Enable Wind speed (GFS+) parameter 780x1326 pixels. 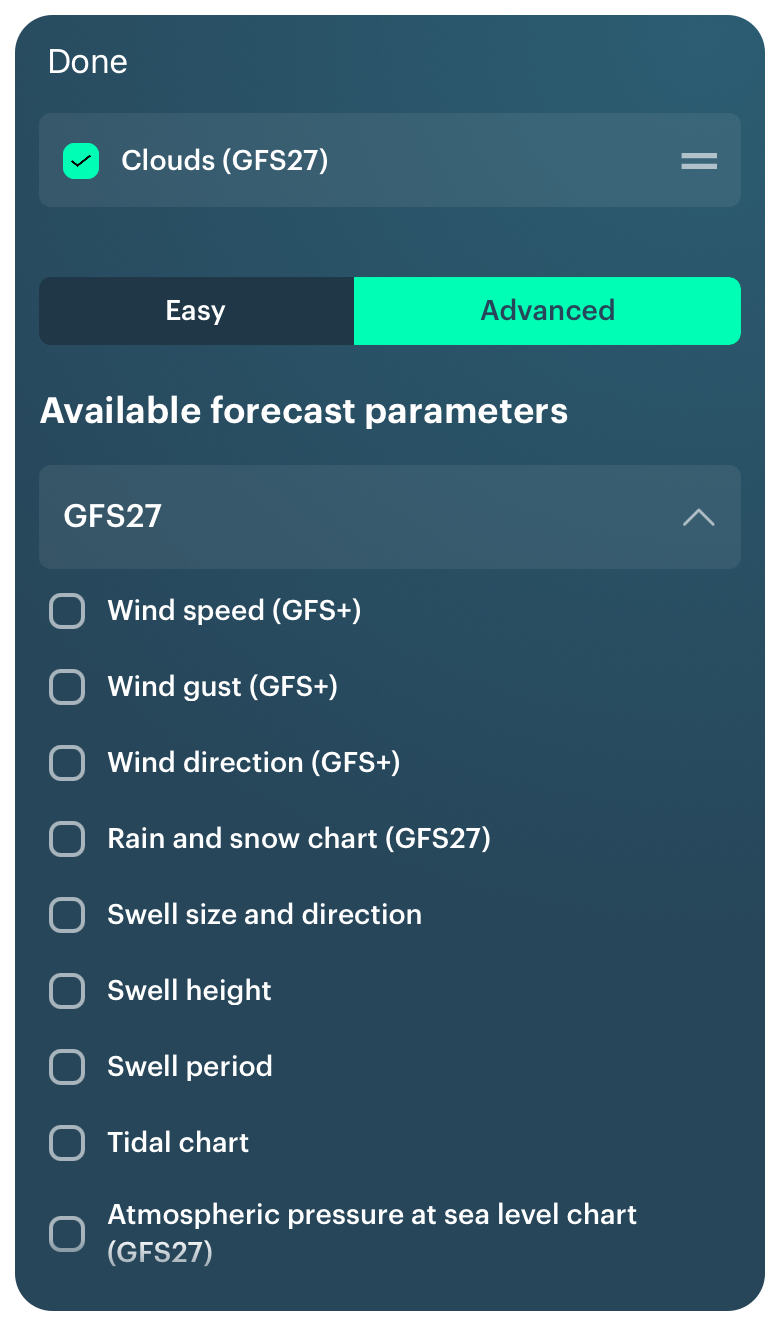click(x=67, y=611)
